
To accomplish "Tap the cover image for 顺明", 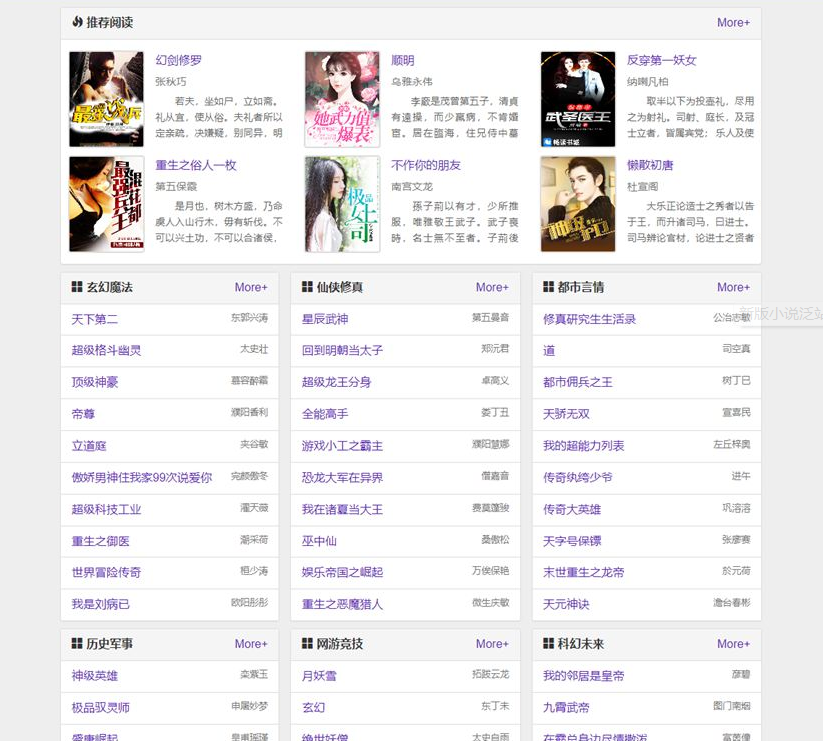I will pos(342,99).
